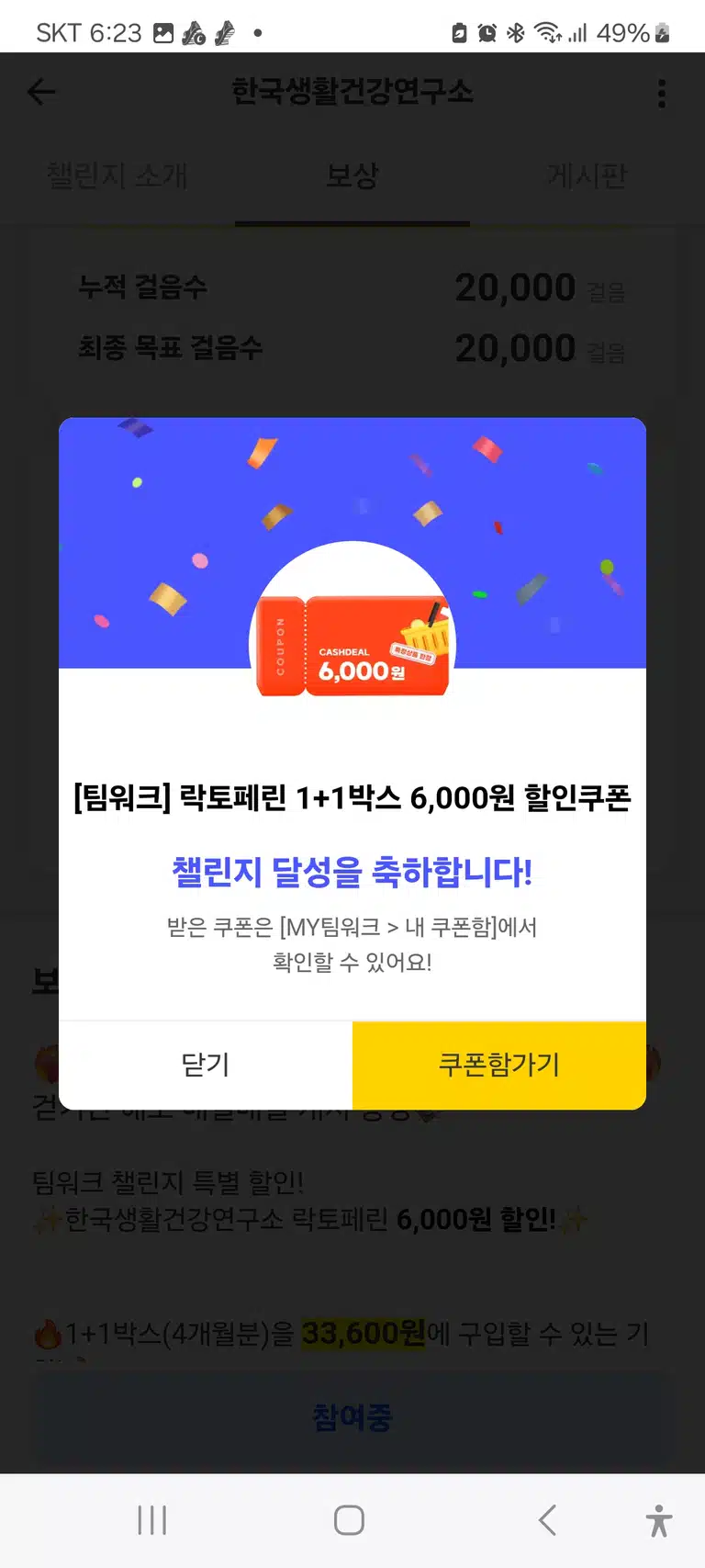
Task: Go to the coupon box via 쿠폰함가기
Action: tap(499, 1065)
